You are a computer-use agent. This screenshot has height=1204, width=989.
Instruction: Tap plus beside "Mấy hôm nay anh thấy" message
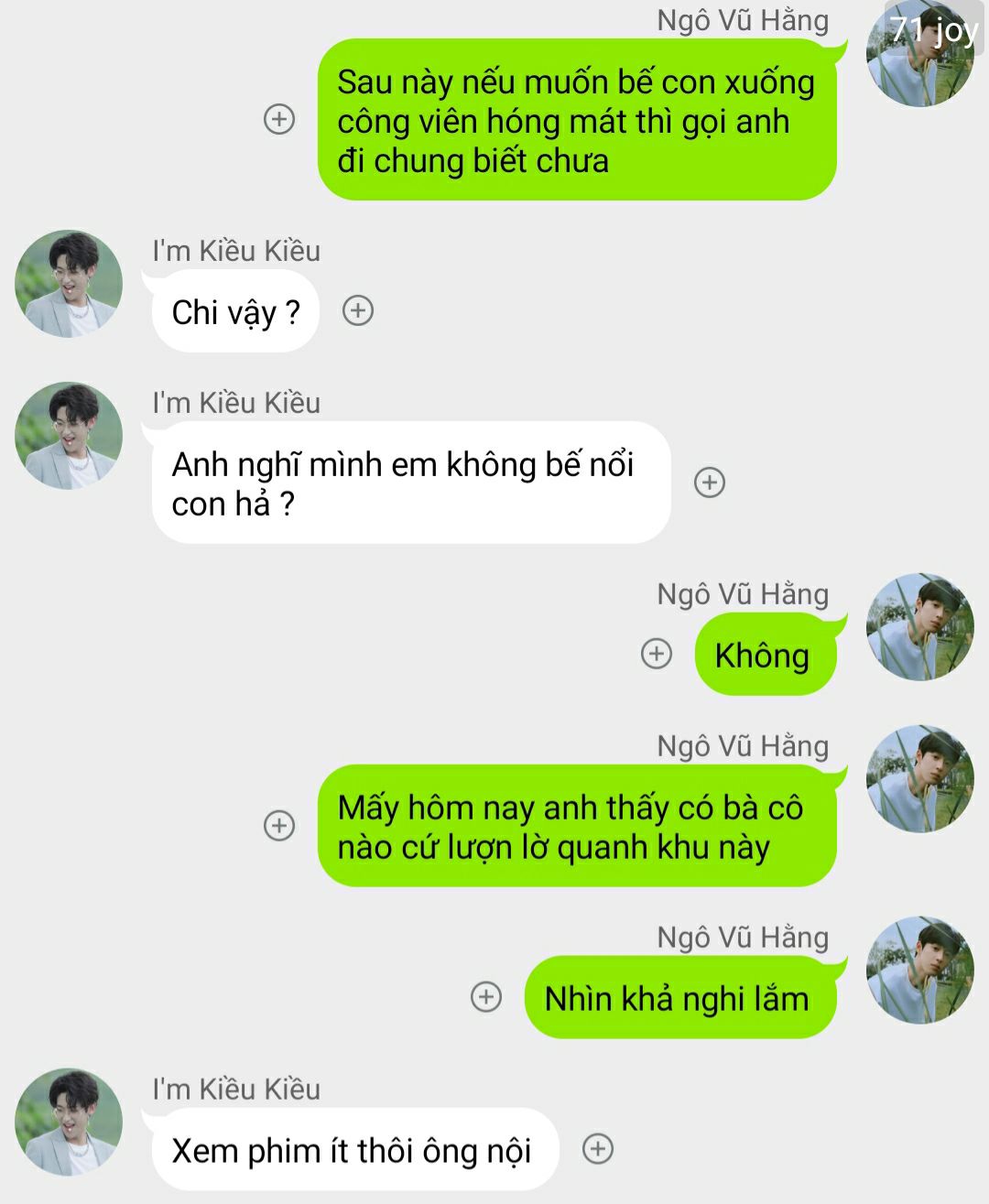tap(279, 825)
